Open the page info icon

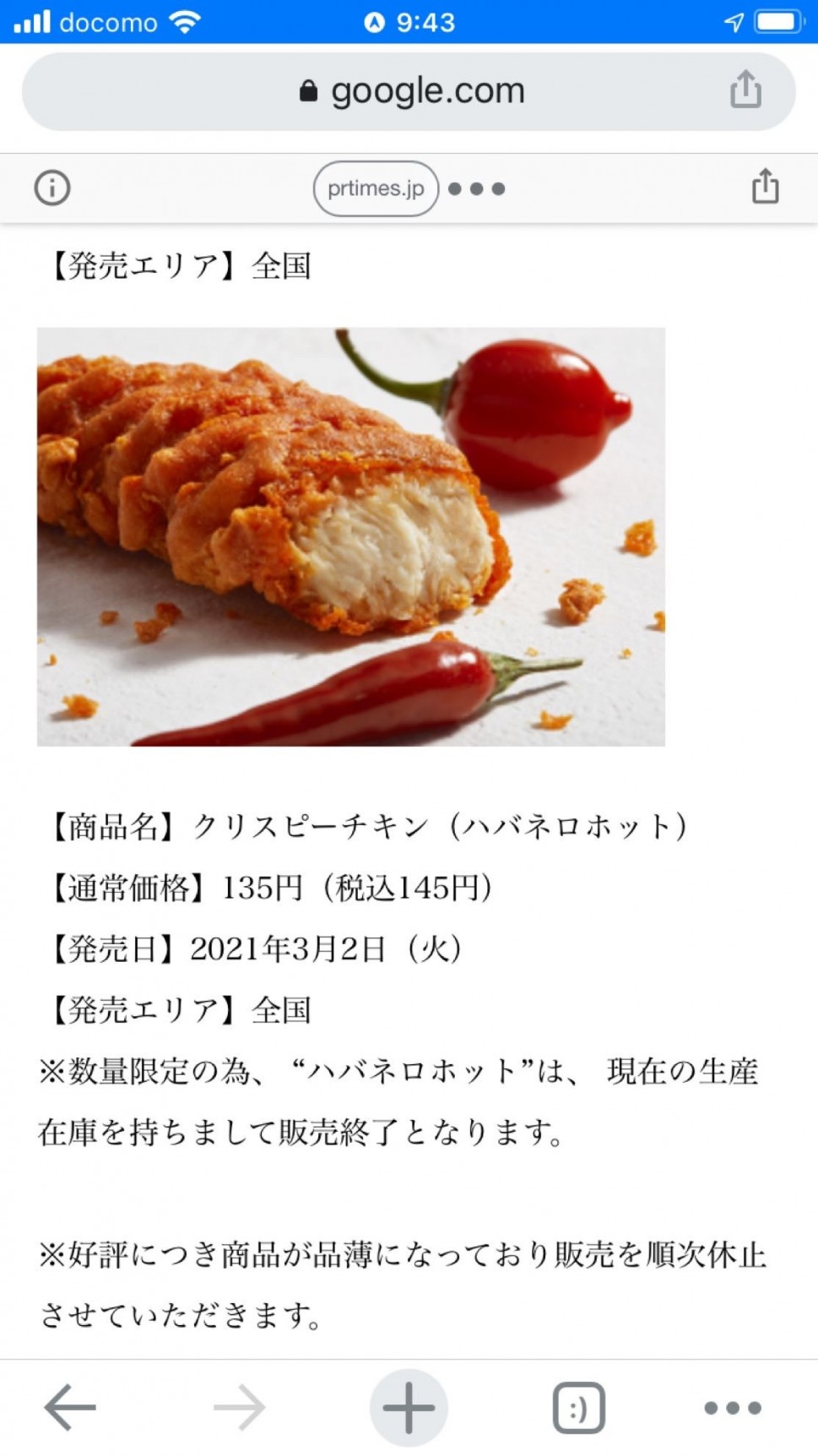[52, 187]
